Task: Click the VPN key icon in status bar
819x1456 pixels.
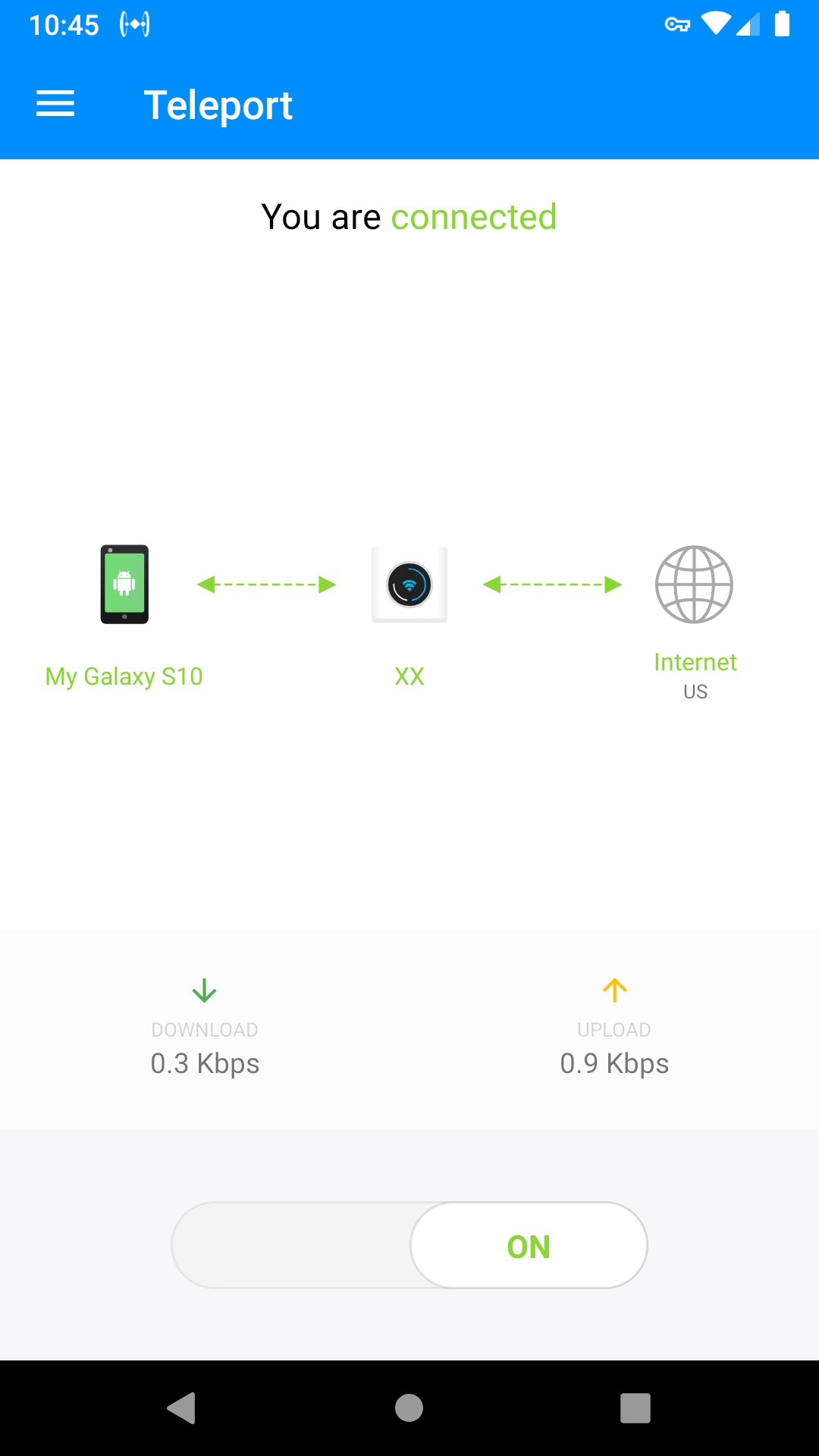Action: 677,24
